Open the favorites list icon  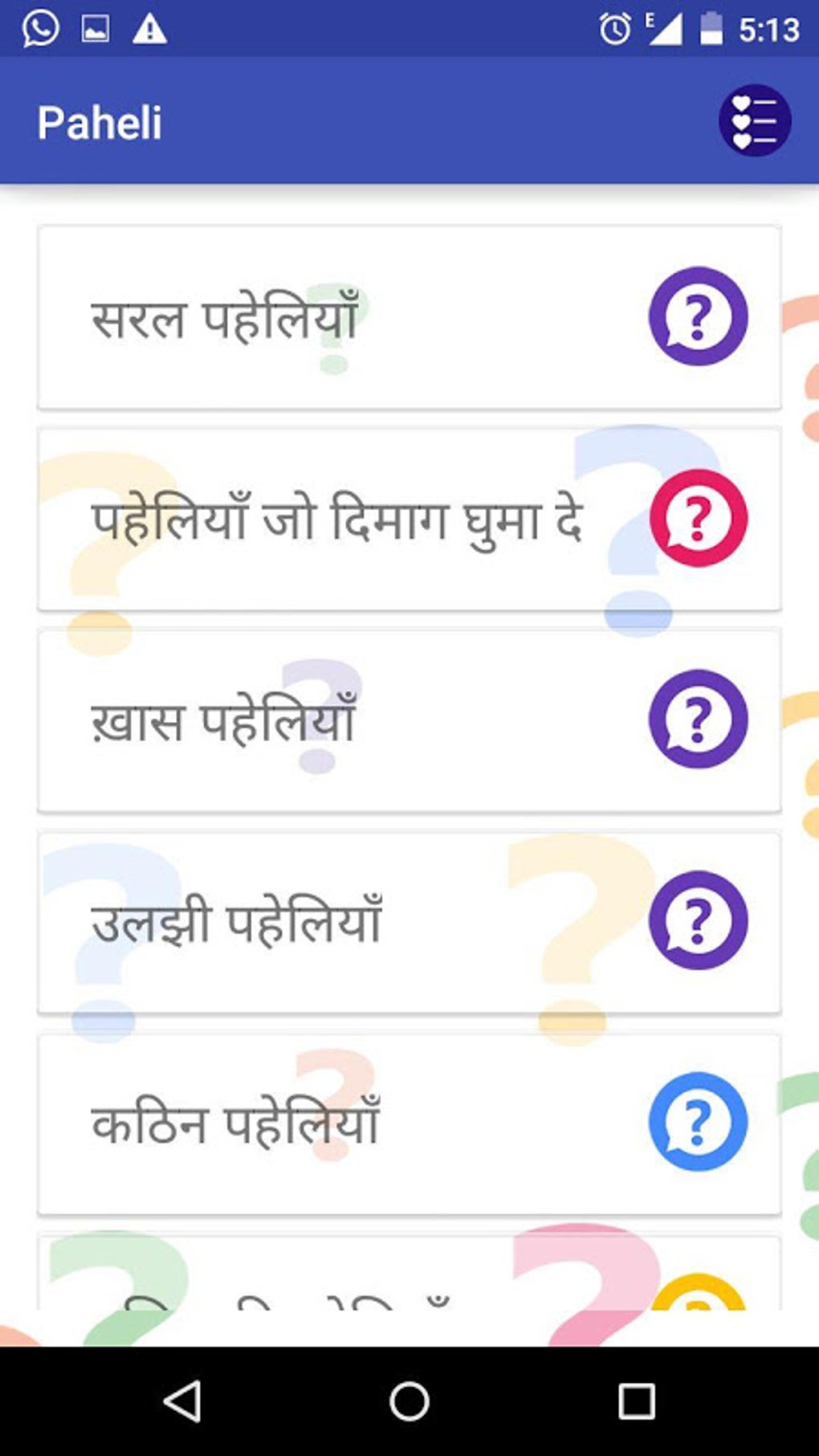[754, 120]
